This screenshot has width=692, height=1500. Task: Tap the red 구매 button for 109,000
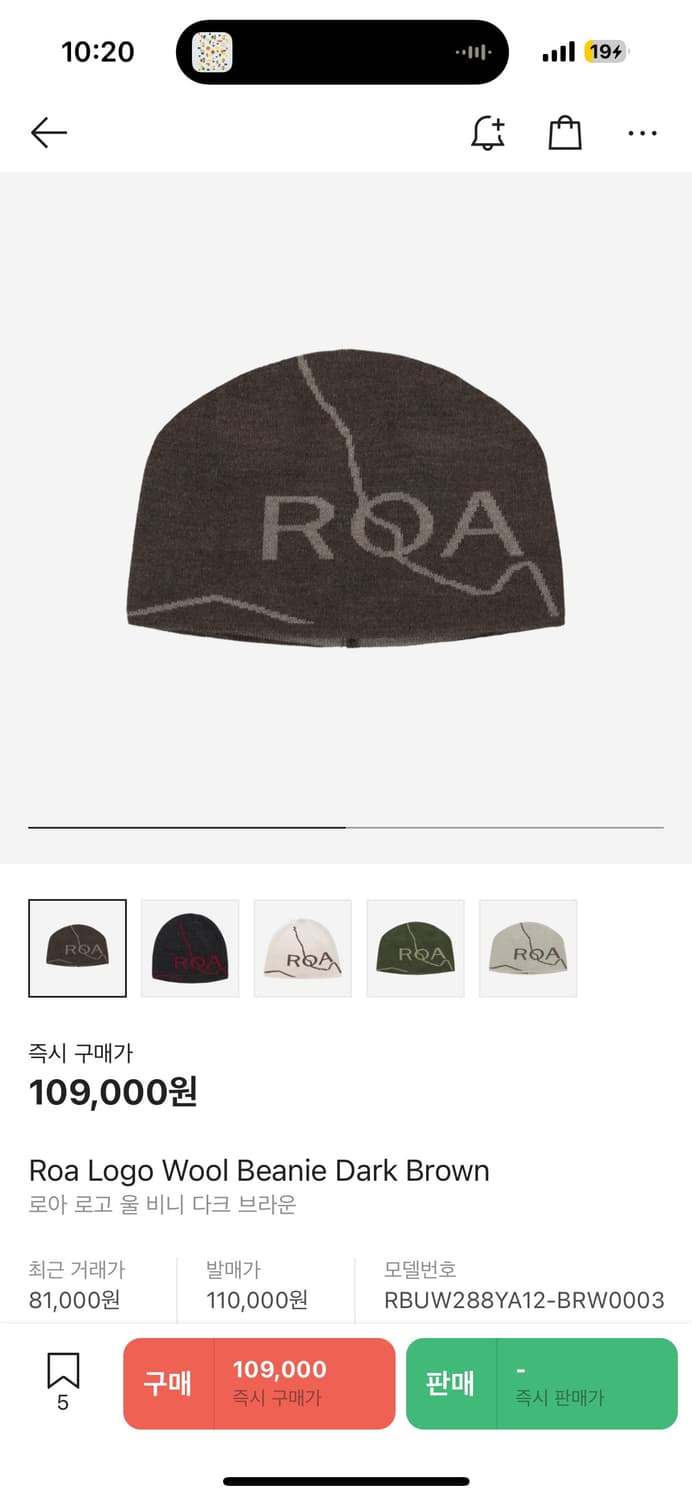[259, 1383]
